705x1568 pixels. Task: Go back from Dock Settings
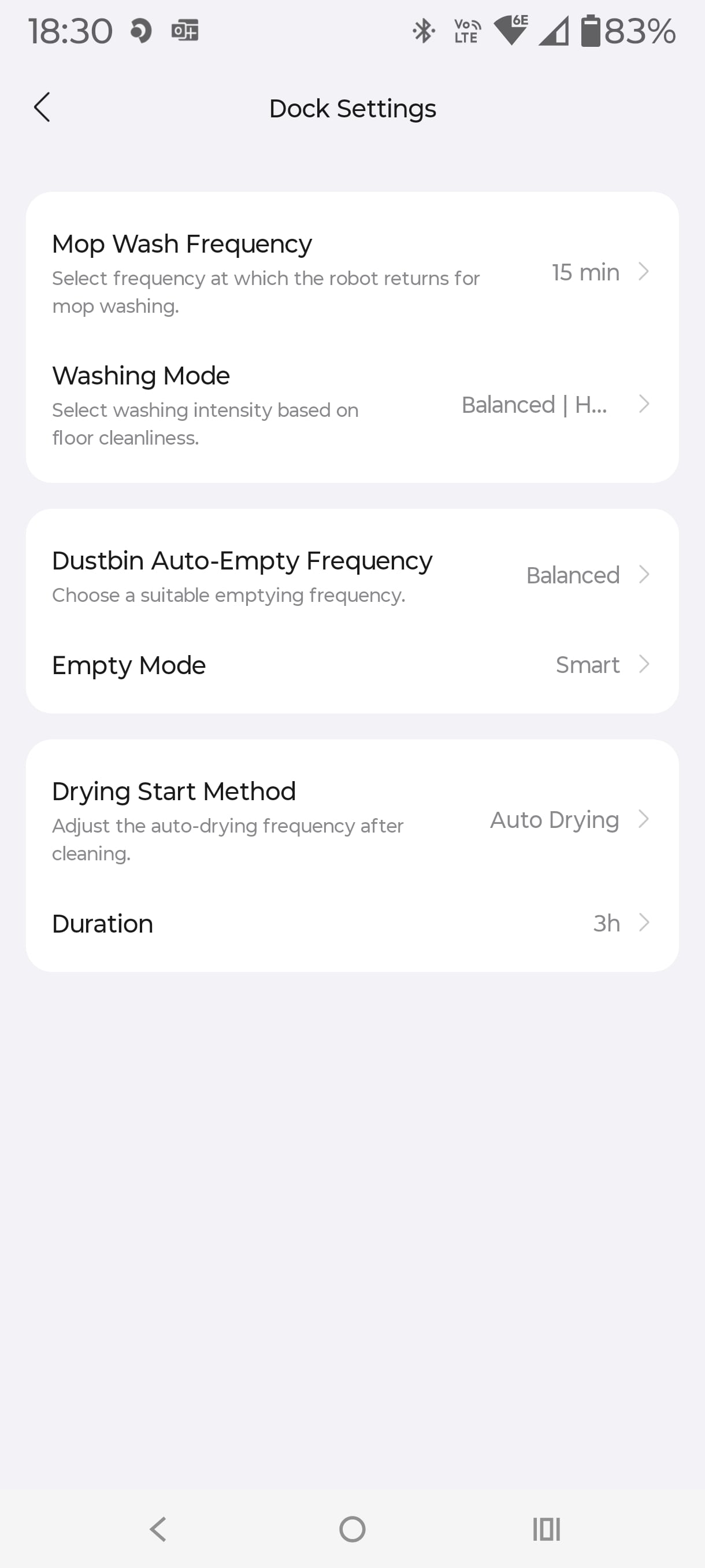pos(42,108)
